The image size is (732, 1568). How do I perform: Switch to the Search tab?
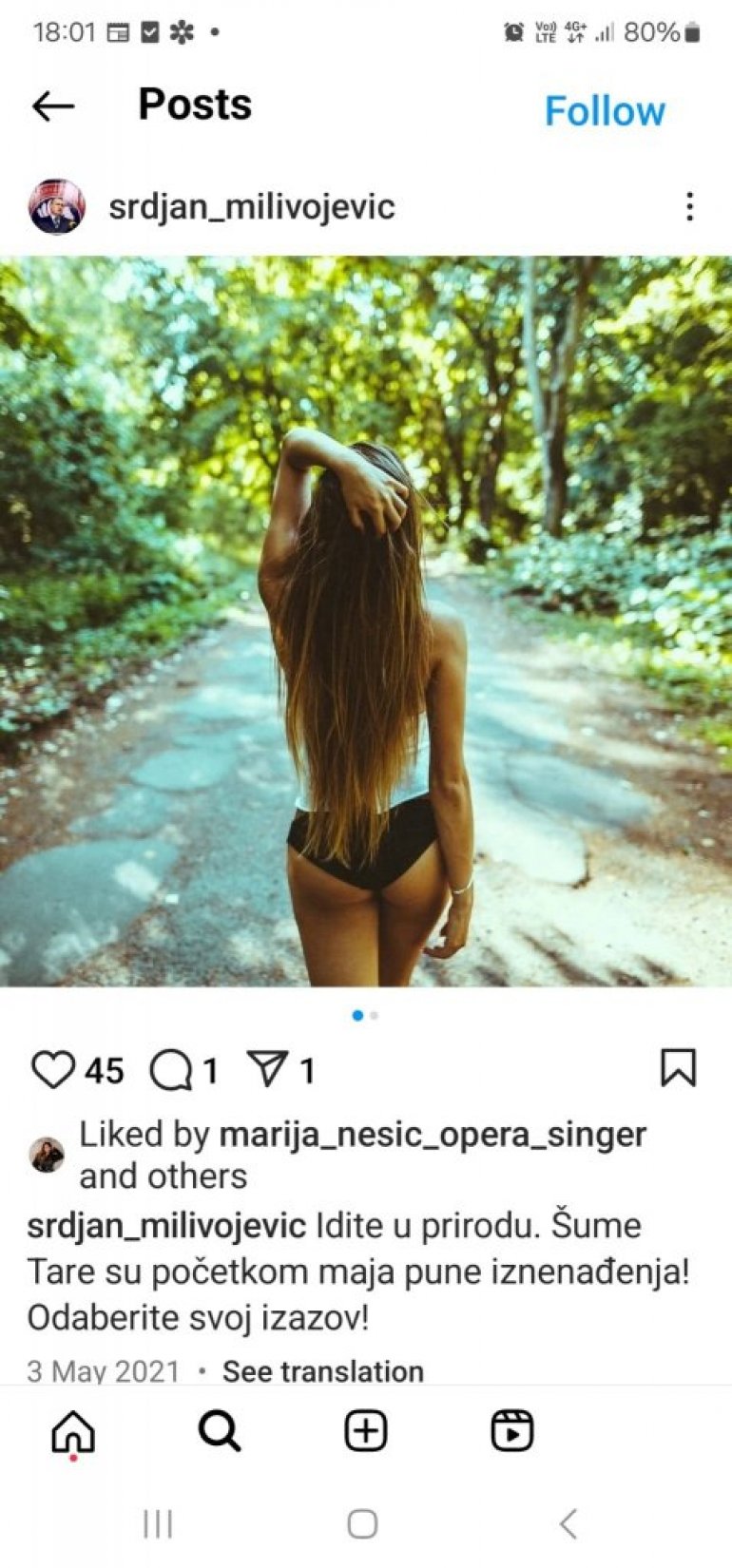[x=219, y=1430]
